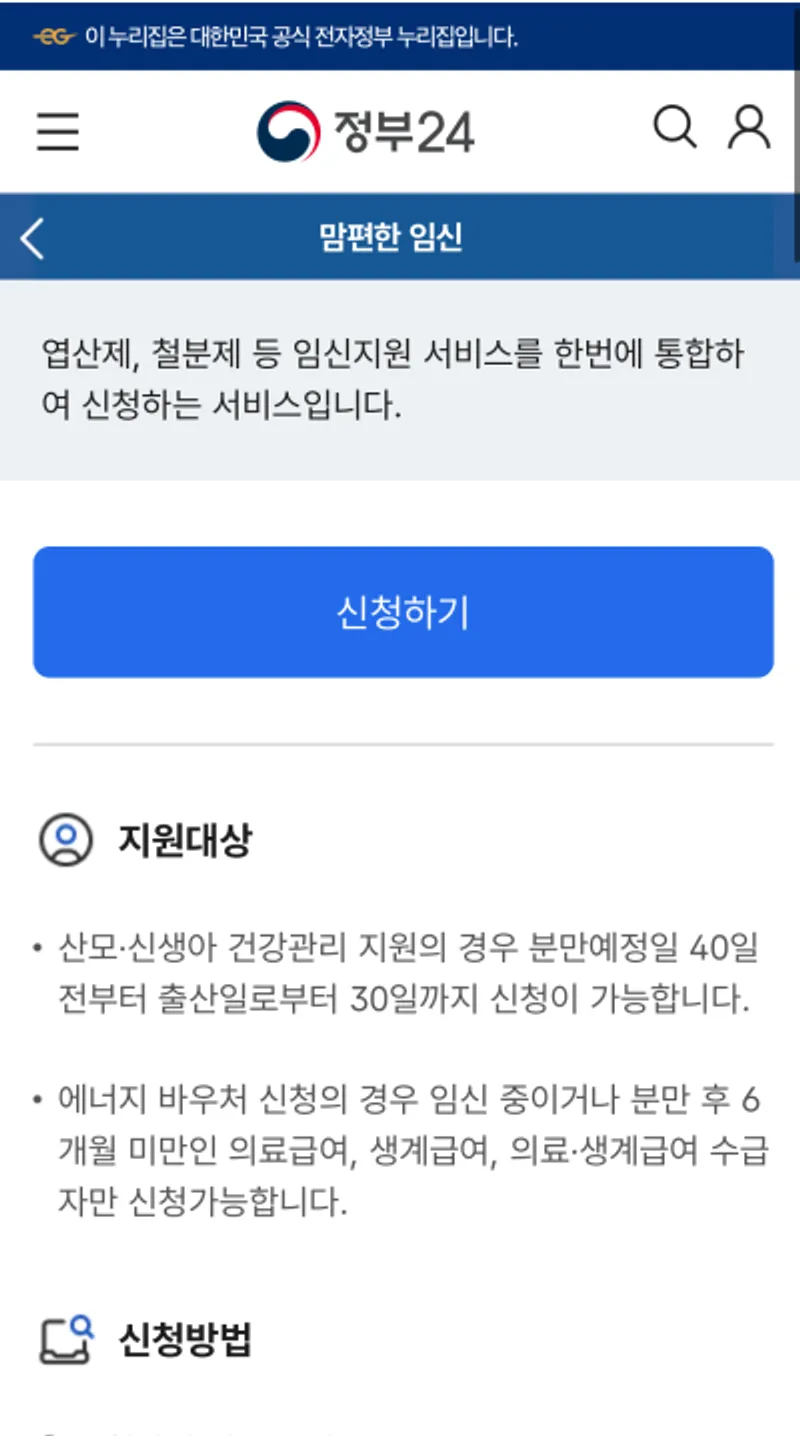This screenshot has height=1436, width=800.
Task: Open the user profile icon
Action: 748,128
